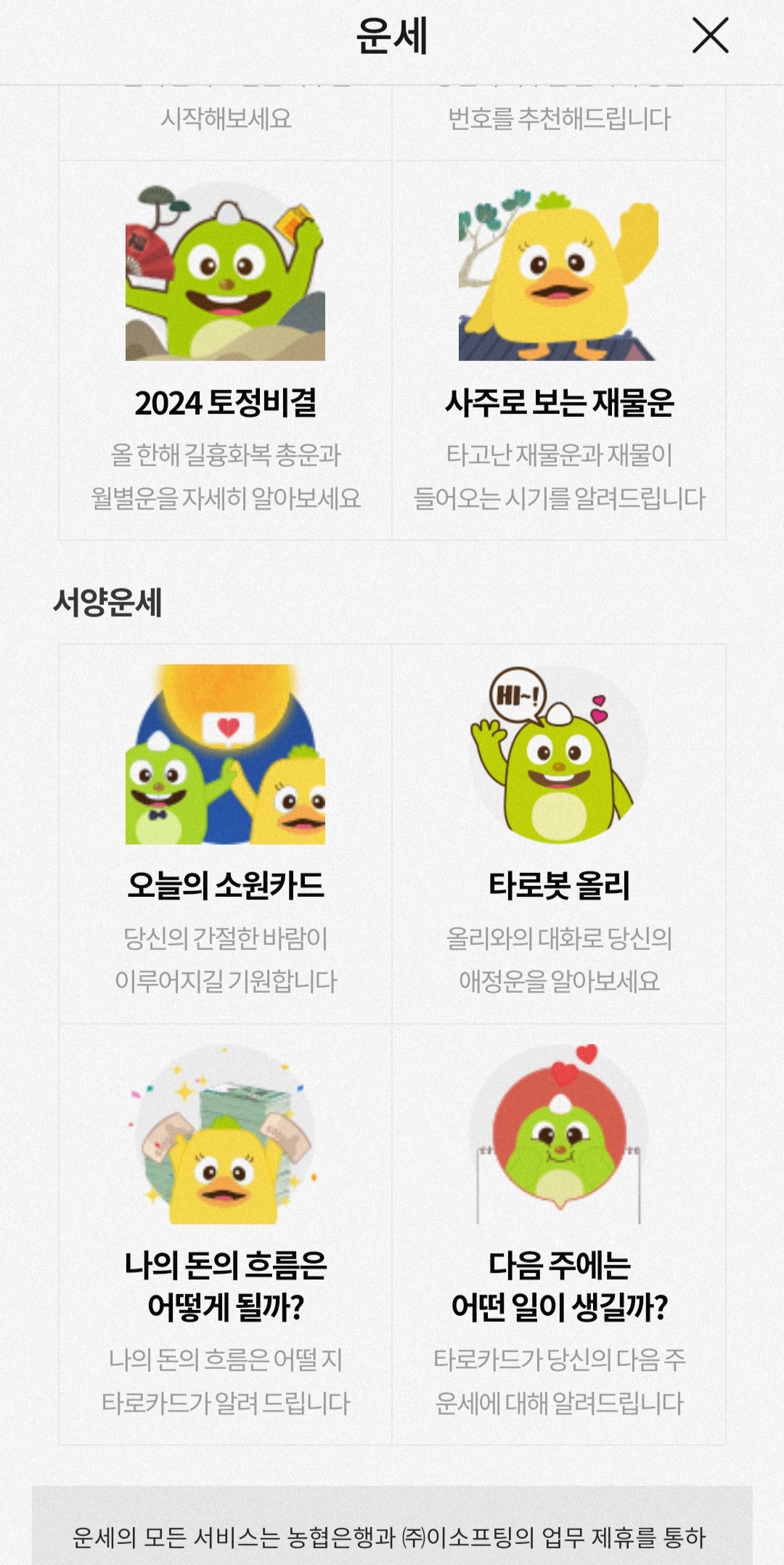Viewport: 784px width, 1565px height.
Task: Open the 2024 토정비결 service card
Action: pyautogui.click(x=225, y=349)
